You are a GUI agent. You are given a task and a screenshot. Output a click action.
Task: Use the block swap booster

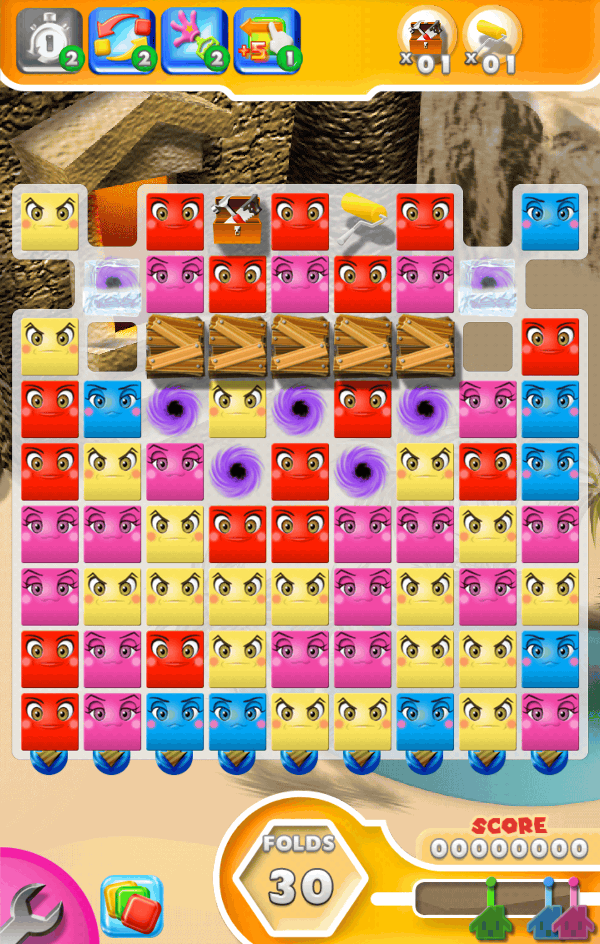pyautogui.click(x=120, y=41)
